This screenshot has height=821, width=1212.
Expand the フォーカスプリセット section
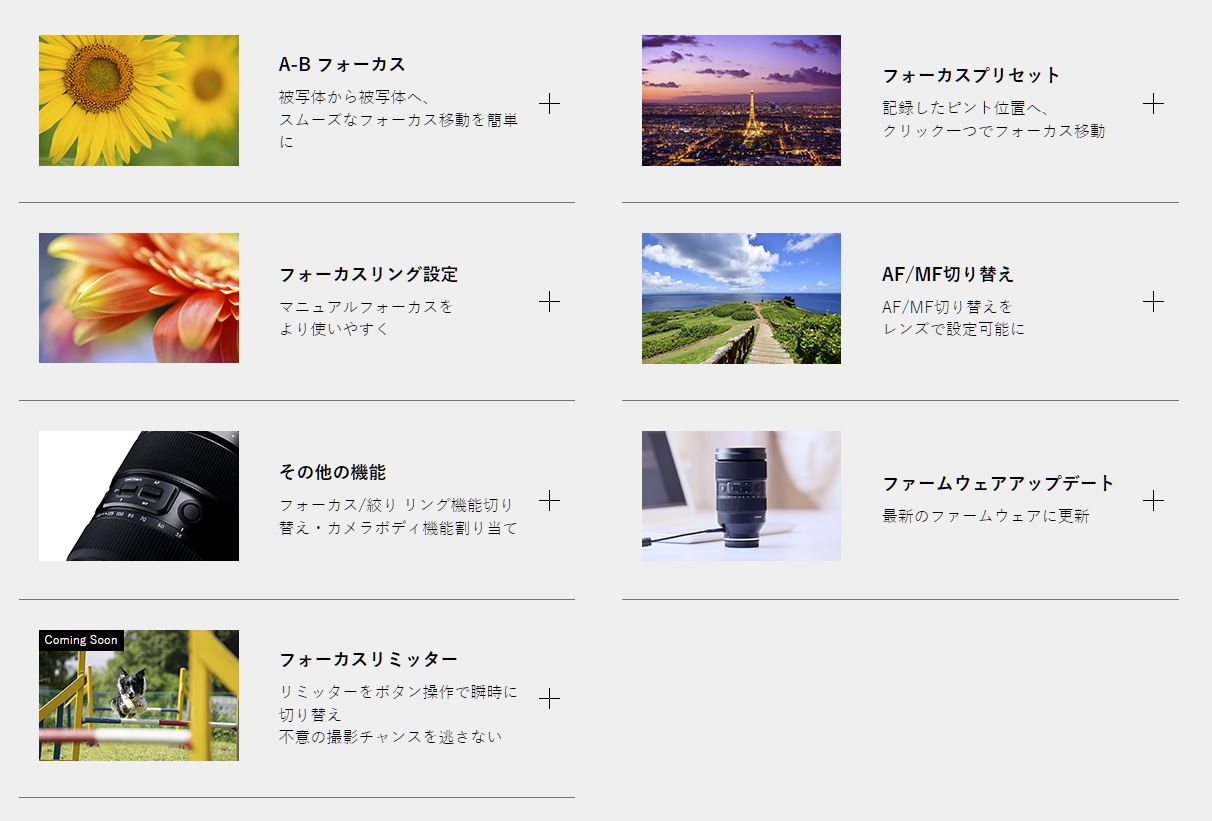coord(1153,103)
